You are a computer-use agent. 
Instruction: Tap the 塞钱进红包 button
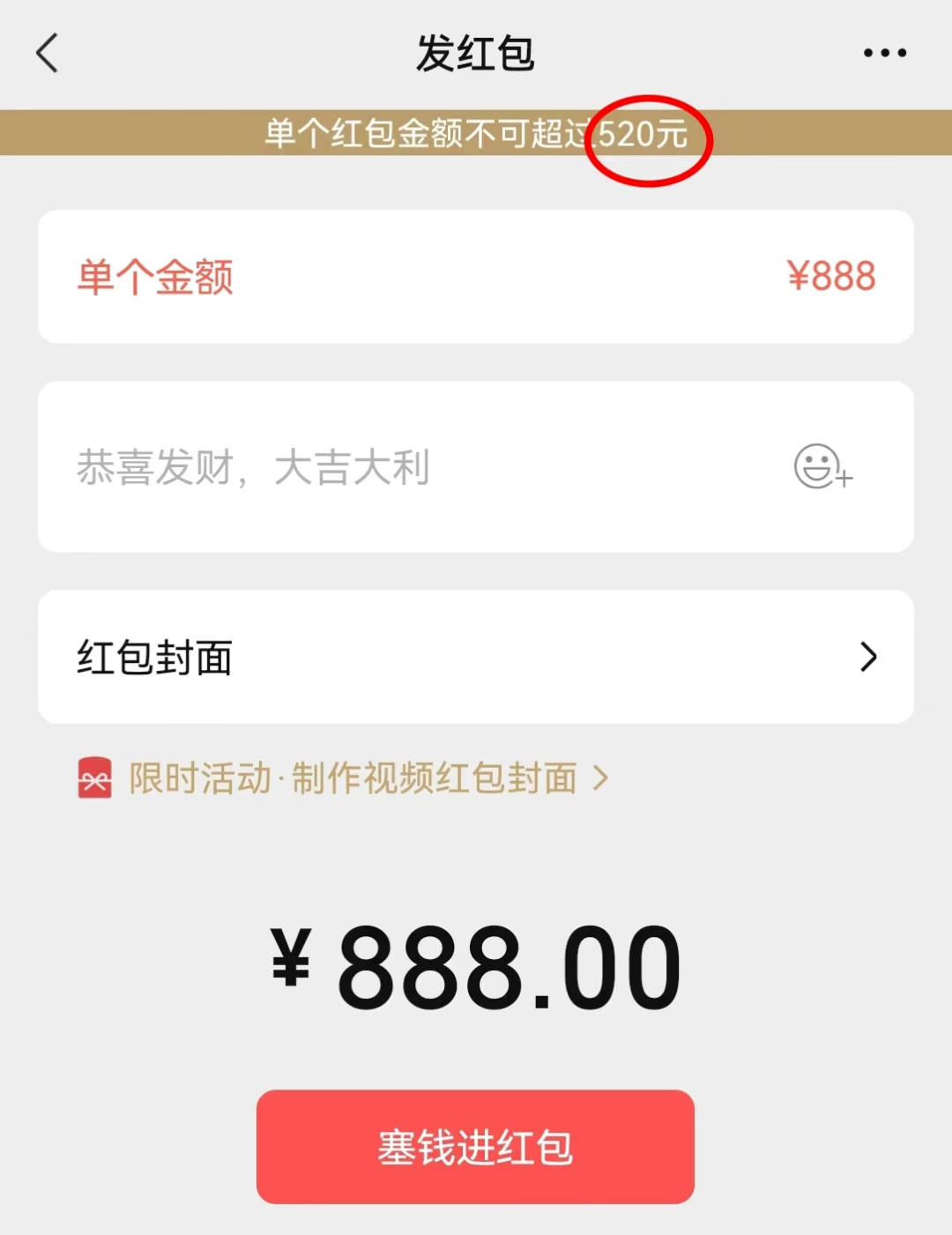[x=475, y=1147]
